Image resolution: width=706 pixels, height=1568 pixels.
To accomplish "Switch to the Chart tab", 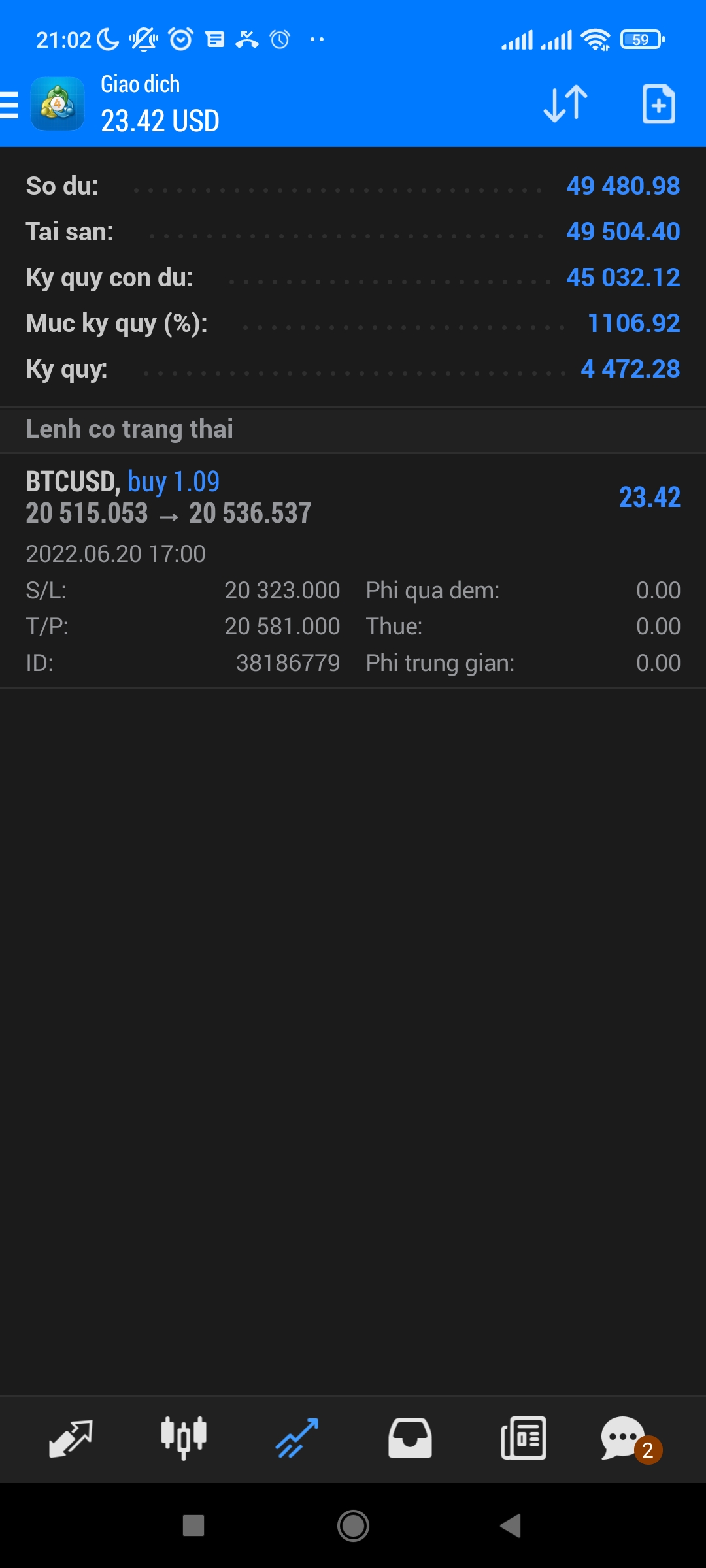I will click(184, 1439).
